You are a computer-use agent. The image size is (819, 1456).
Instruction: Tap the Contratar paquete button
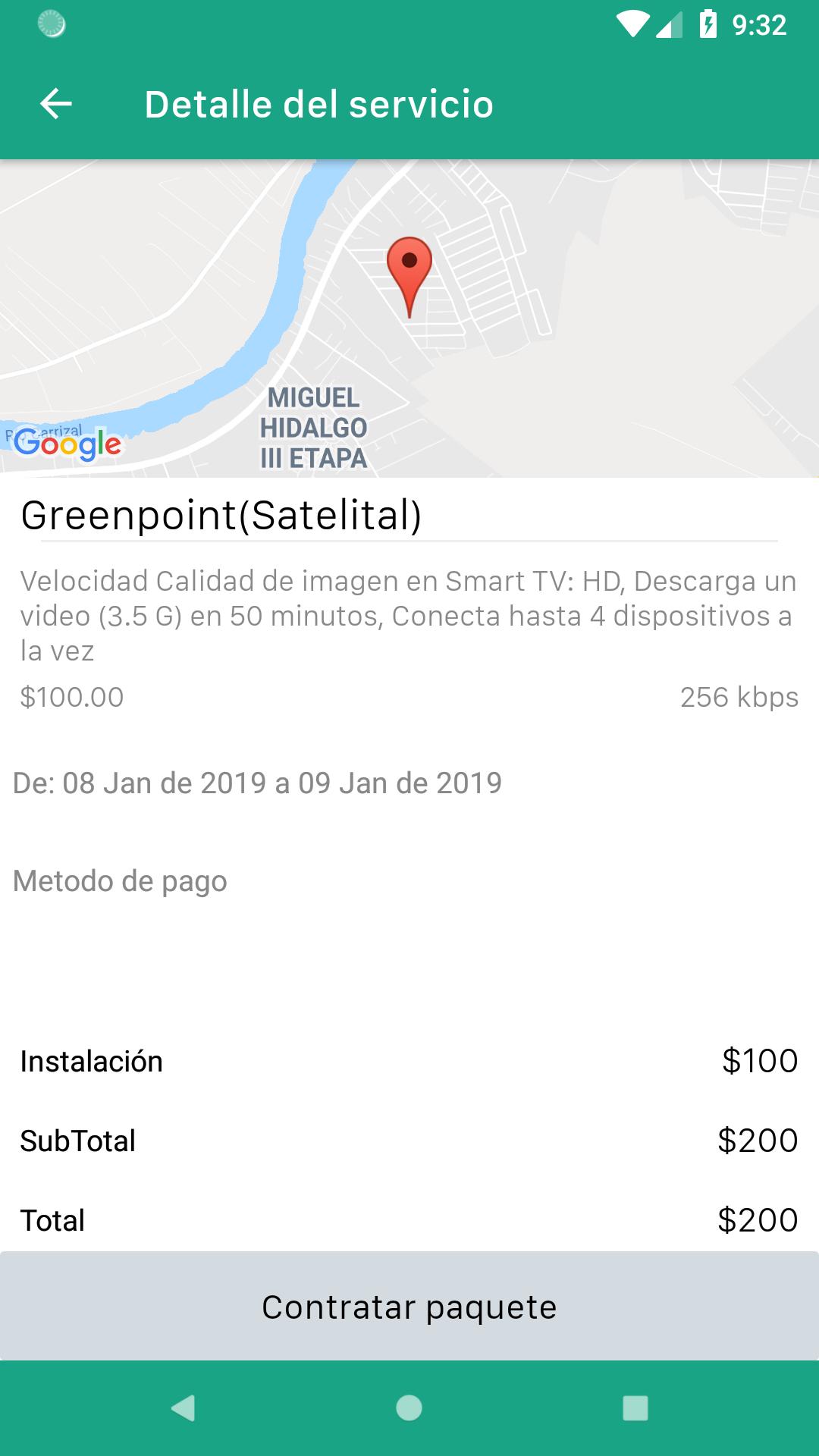coord(409,1306)
